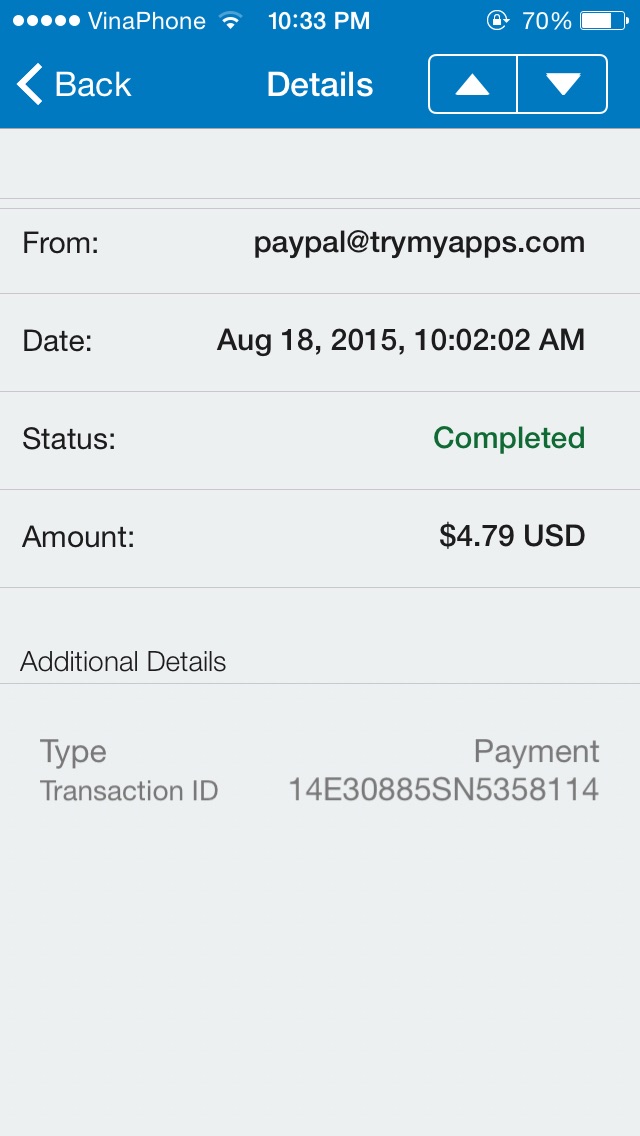Go back to the previous screen
Viewport: 640px width, 1136px height.
(x=74, y=85)
